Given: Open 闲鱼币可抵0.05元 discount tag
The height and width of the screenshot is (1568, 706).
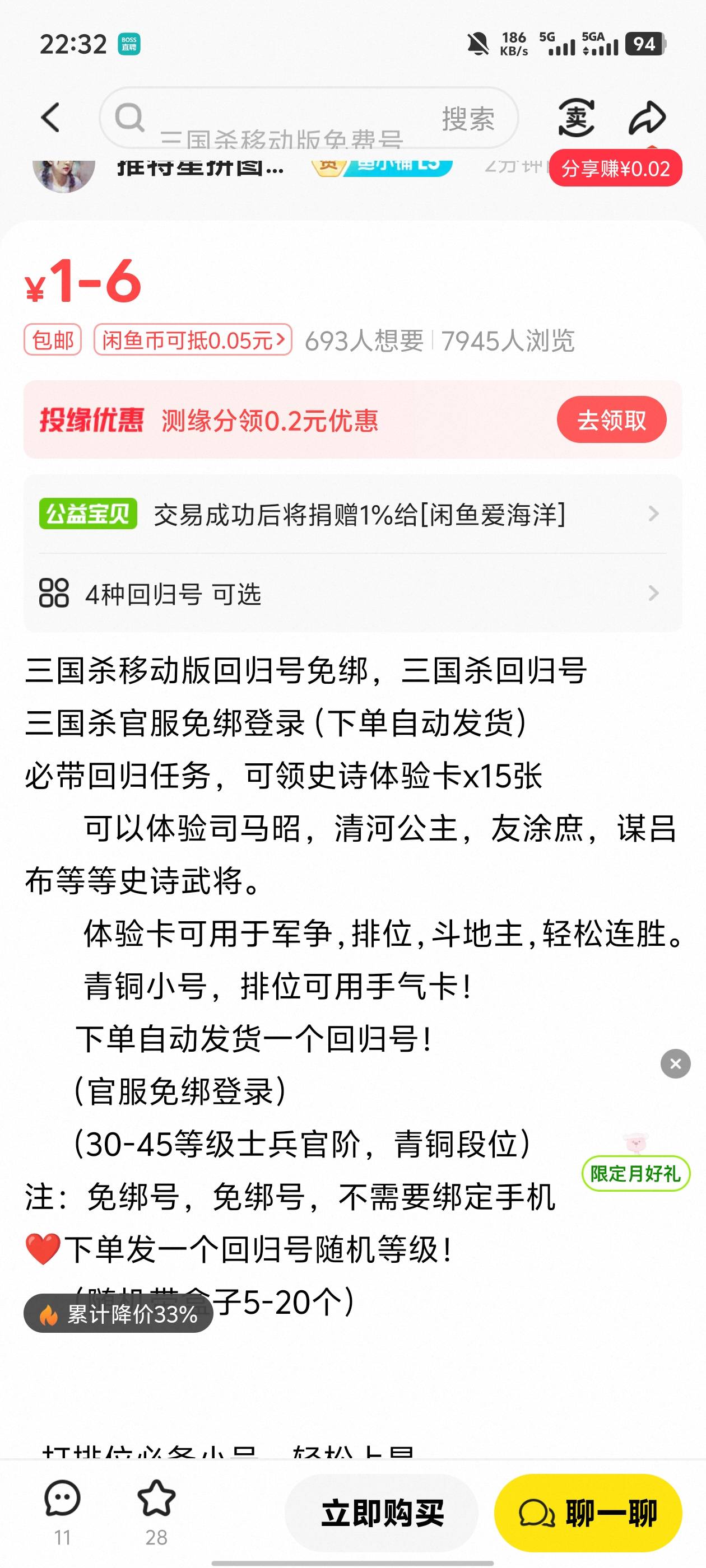Looking at the screenshot, I should coord(193,340).
